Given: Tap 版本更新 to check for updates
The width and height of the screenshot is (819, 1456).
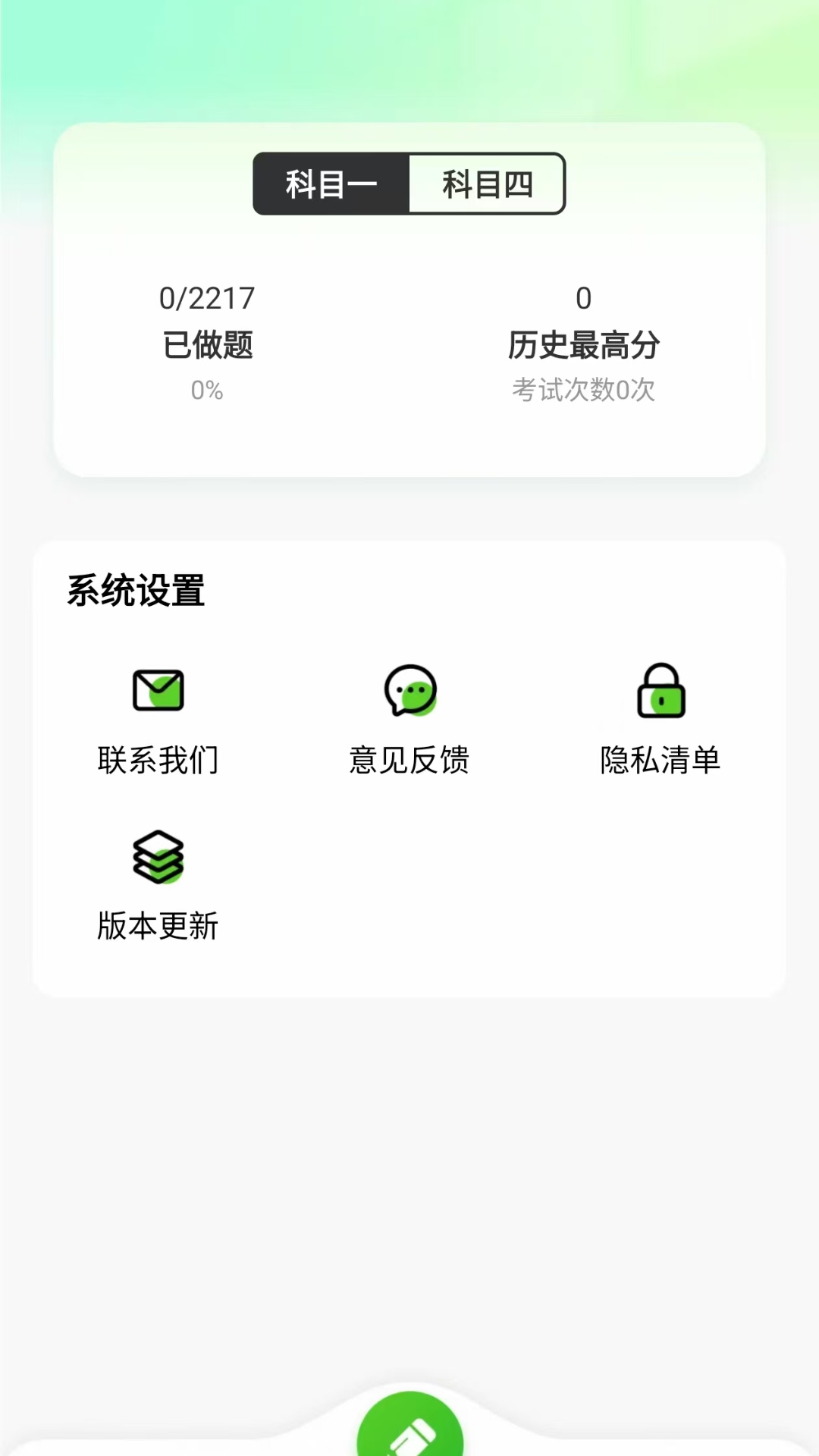Looking at the screenshot, I should point(157,924).
